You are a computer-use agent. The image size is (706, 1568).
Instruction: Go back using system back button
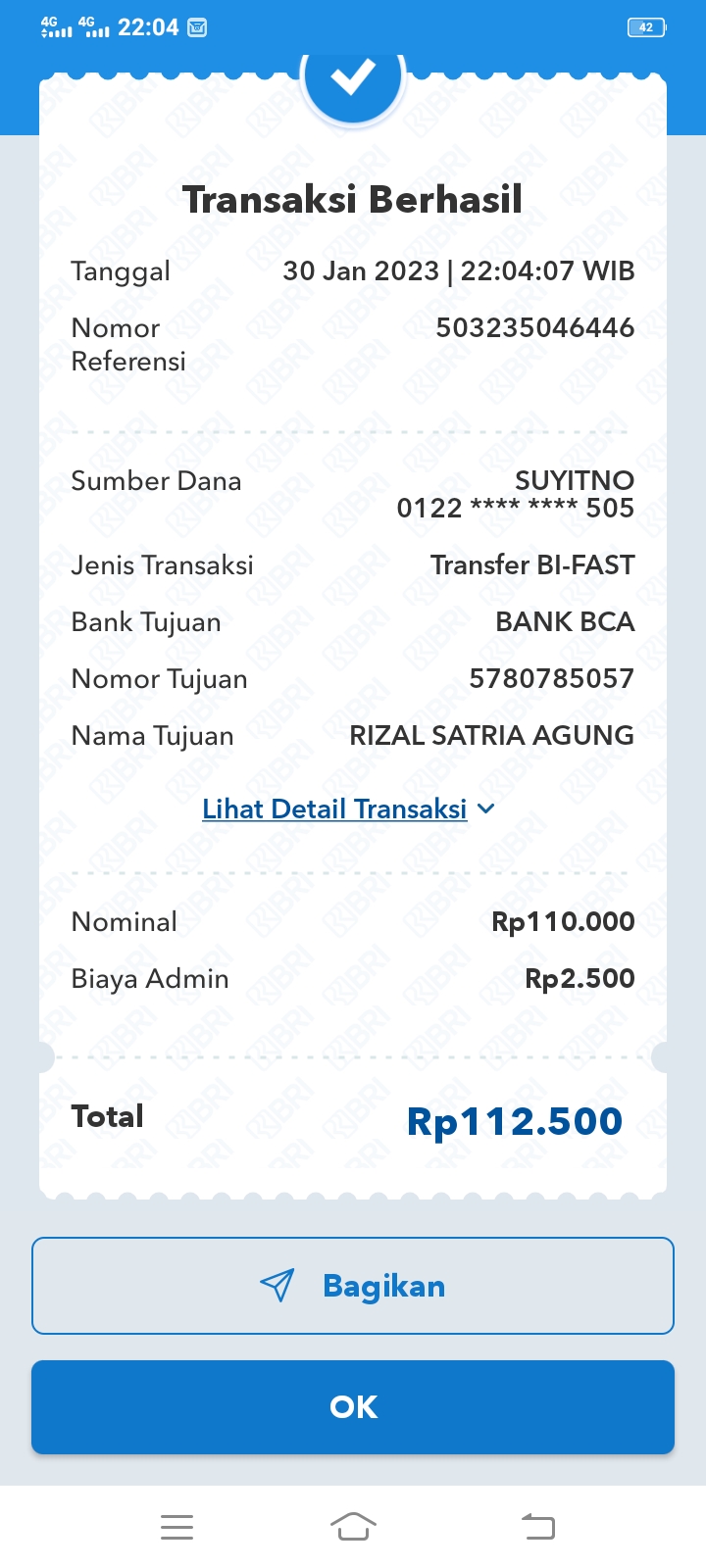[537, 1526]
